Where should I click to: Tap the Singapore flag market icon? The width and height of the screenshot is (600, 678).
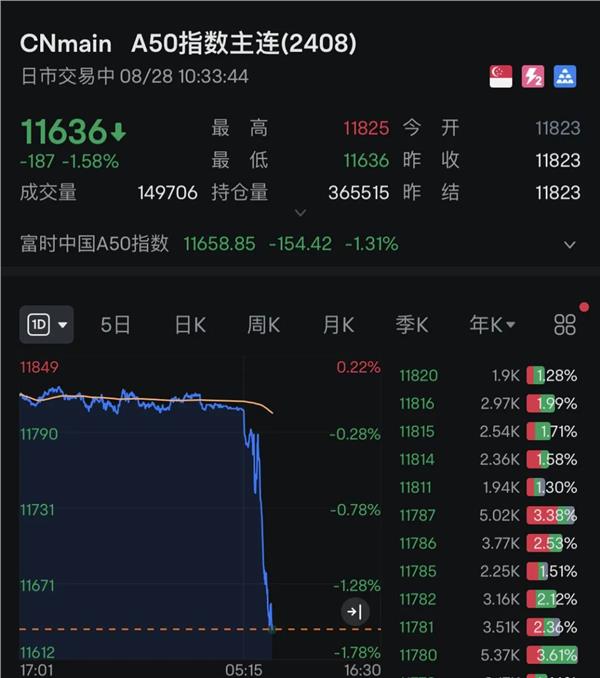tap(500, 76)
